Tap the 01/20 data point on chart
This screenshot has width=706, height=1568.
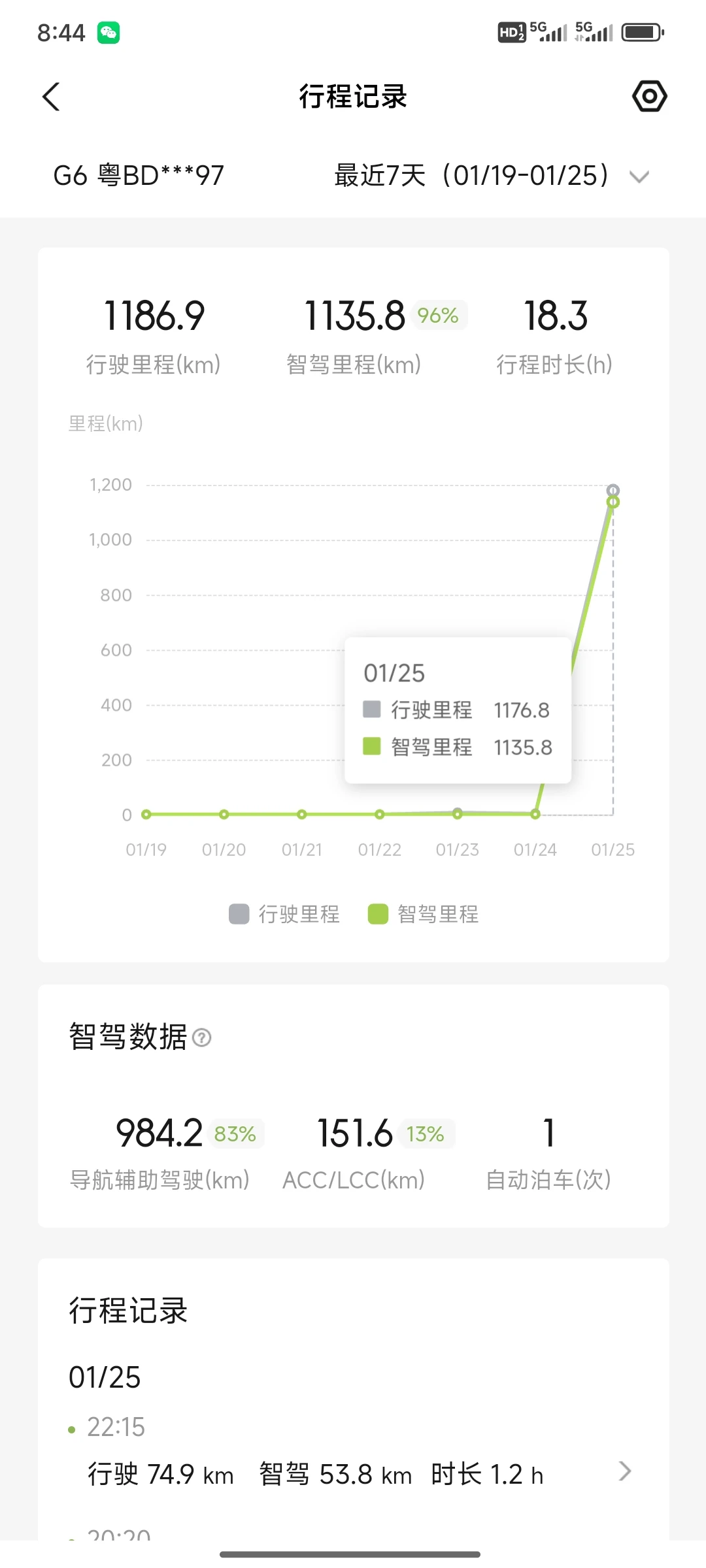click(x=224, y=814)
